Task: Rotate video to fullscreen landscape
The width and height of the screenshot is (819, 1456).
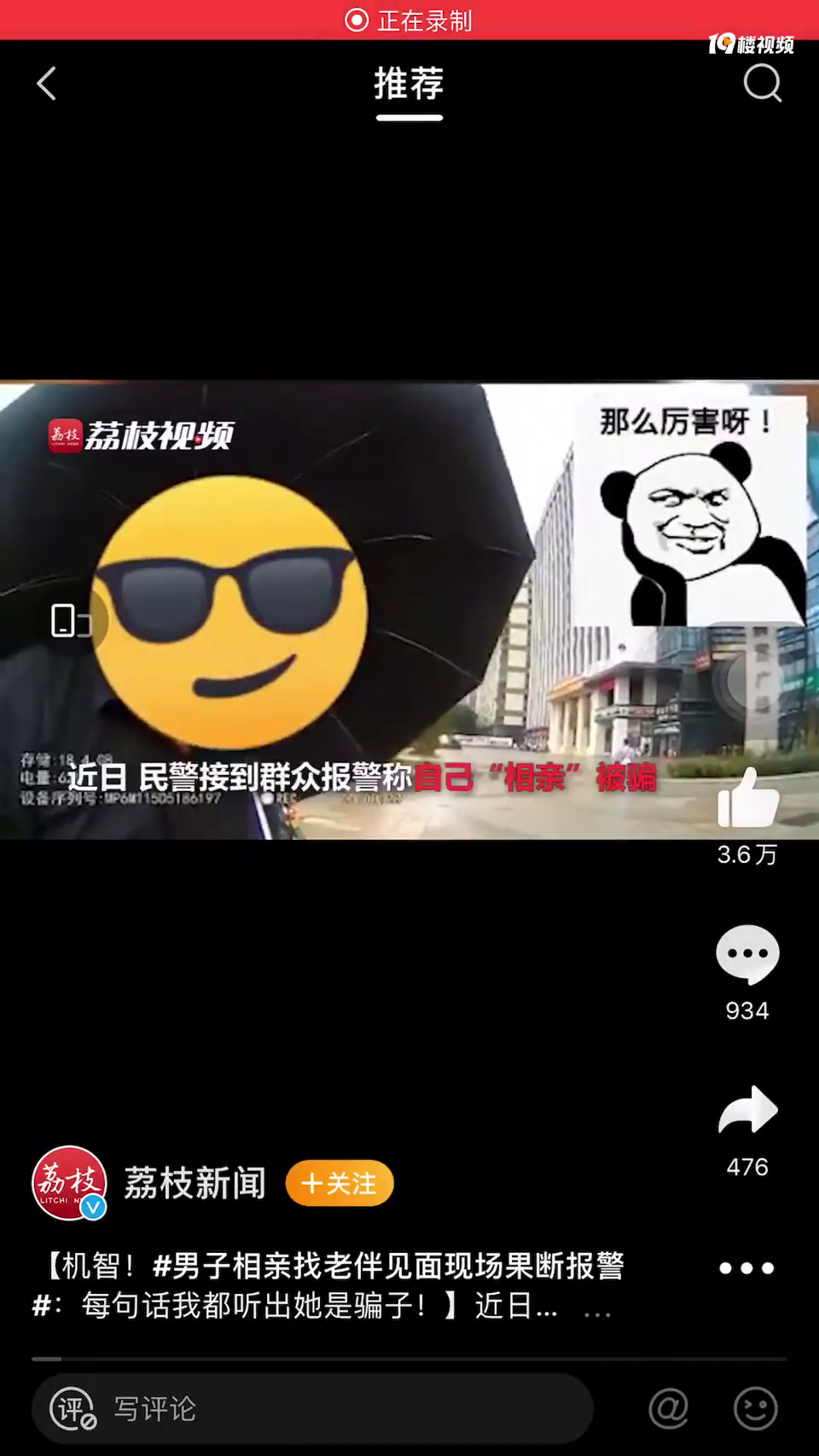Action: tap(70, 620)
